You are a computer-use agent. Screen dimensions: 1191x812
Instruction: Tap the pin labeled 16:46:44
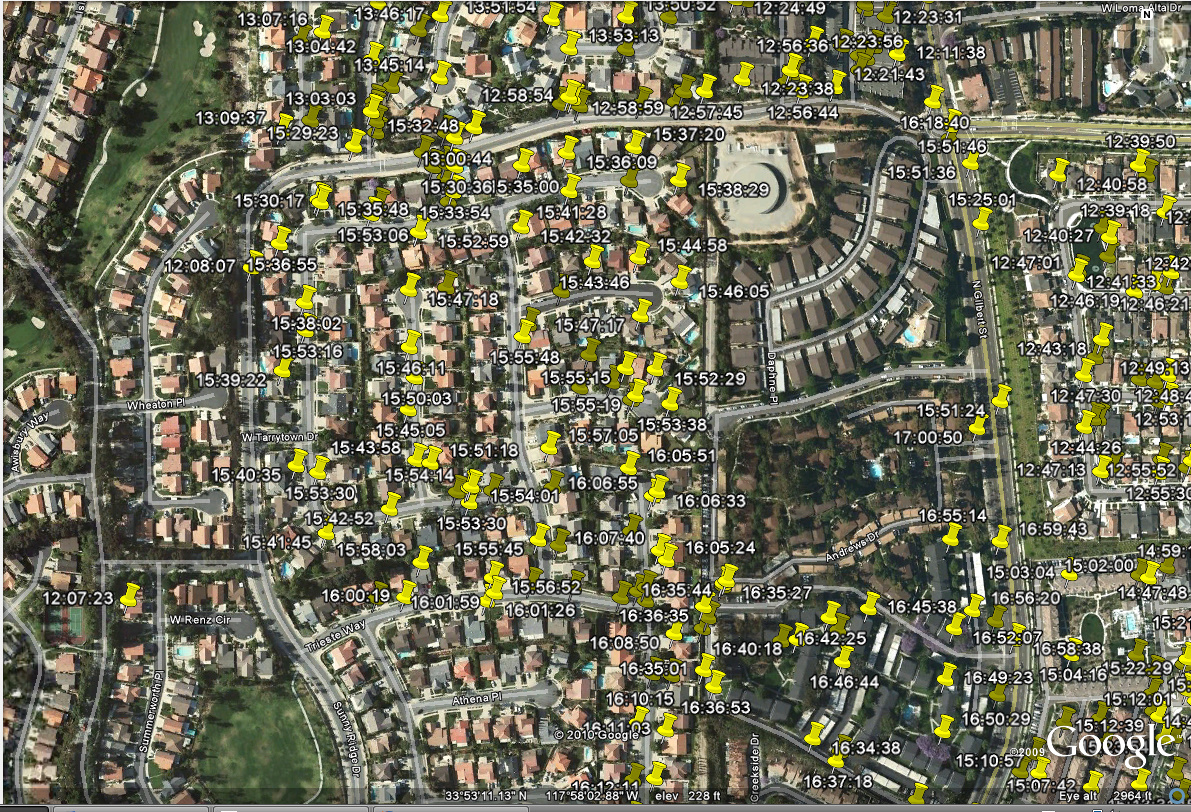coord(846,658)
